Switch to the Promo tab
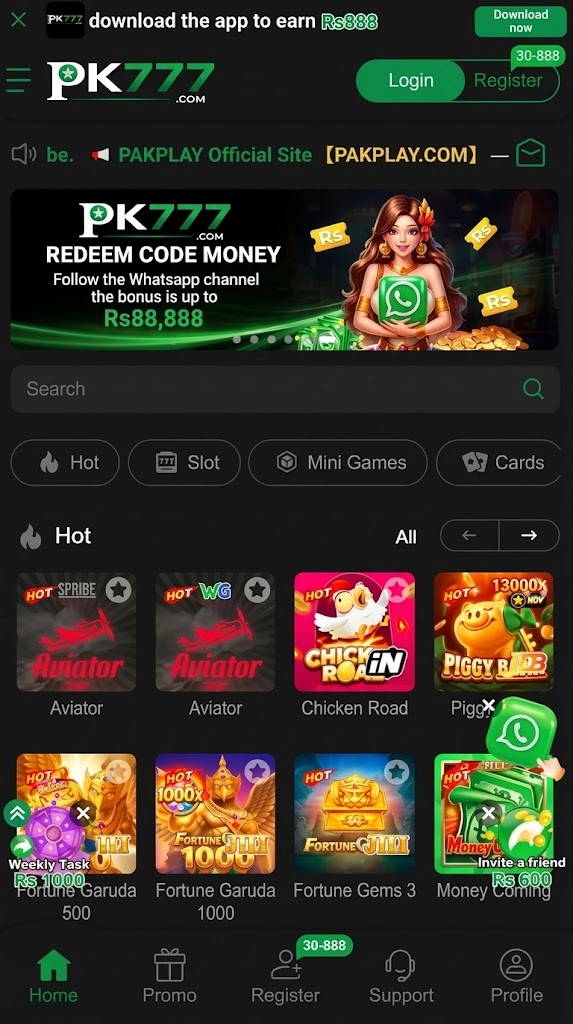This screenshot has height=1024, width=573. 170,976
